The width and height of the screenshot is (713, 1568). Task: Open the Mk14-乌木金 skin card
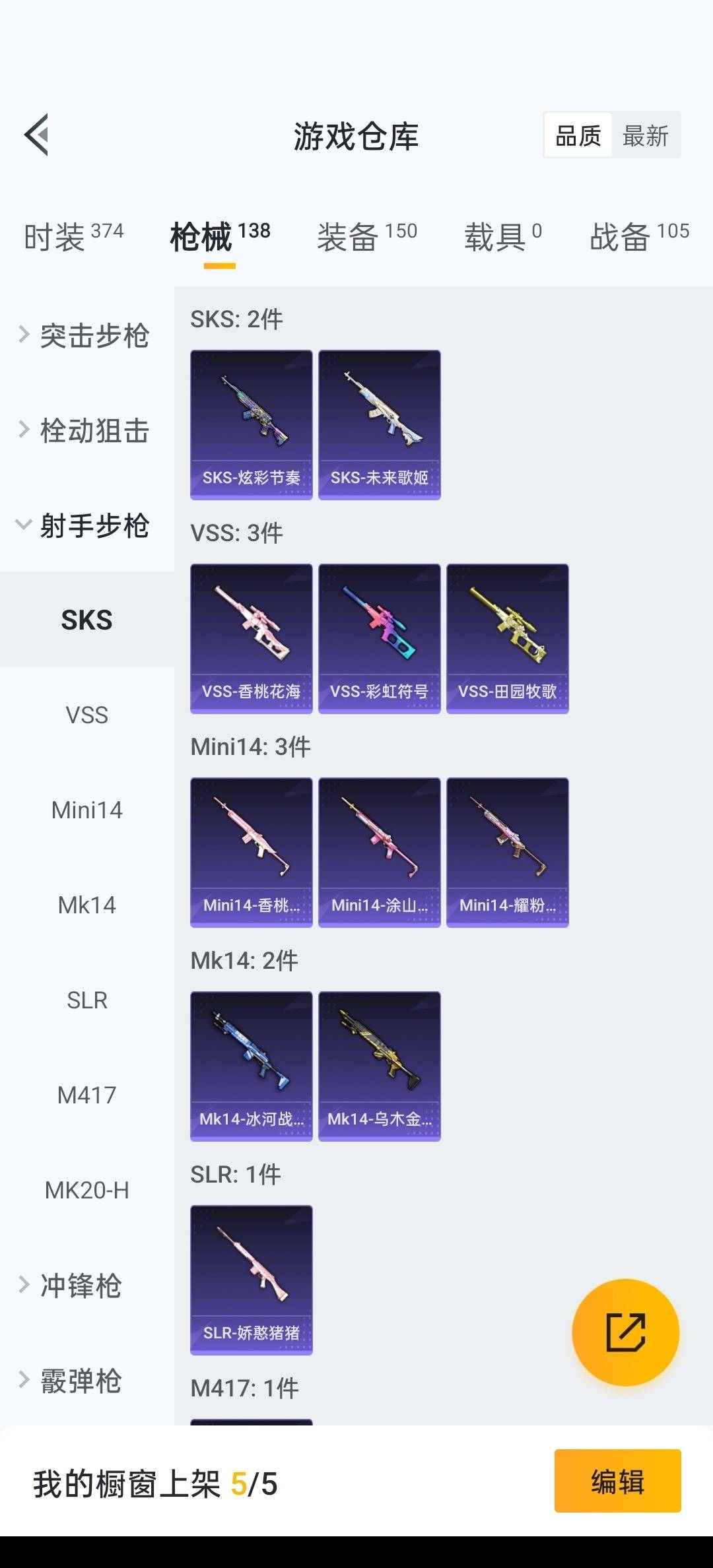pos(379,1066)
